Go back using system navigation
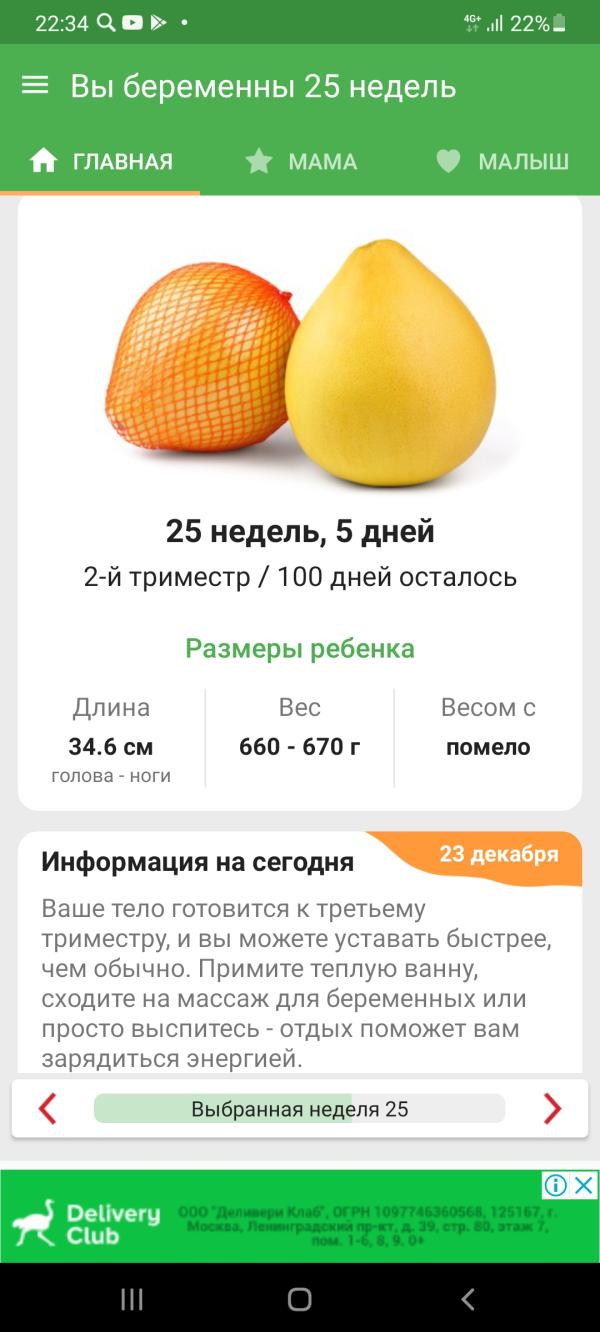Image resolution: width=600 pixels, height=1332 pixels. (467, 1299)
